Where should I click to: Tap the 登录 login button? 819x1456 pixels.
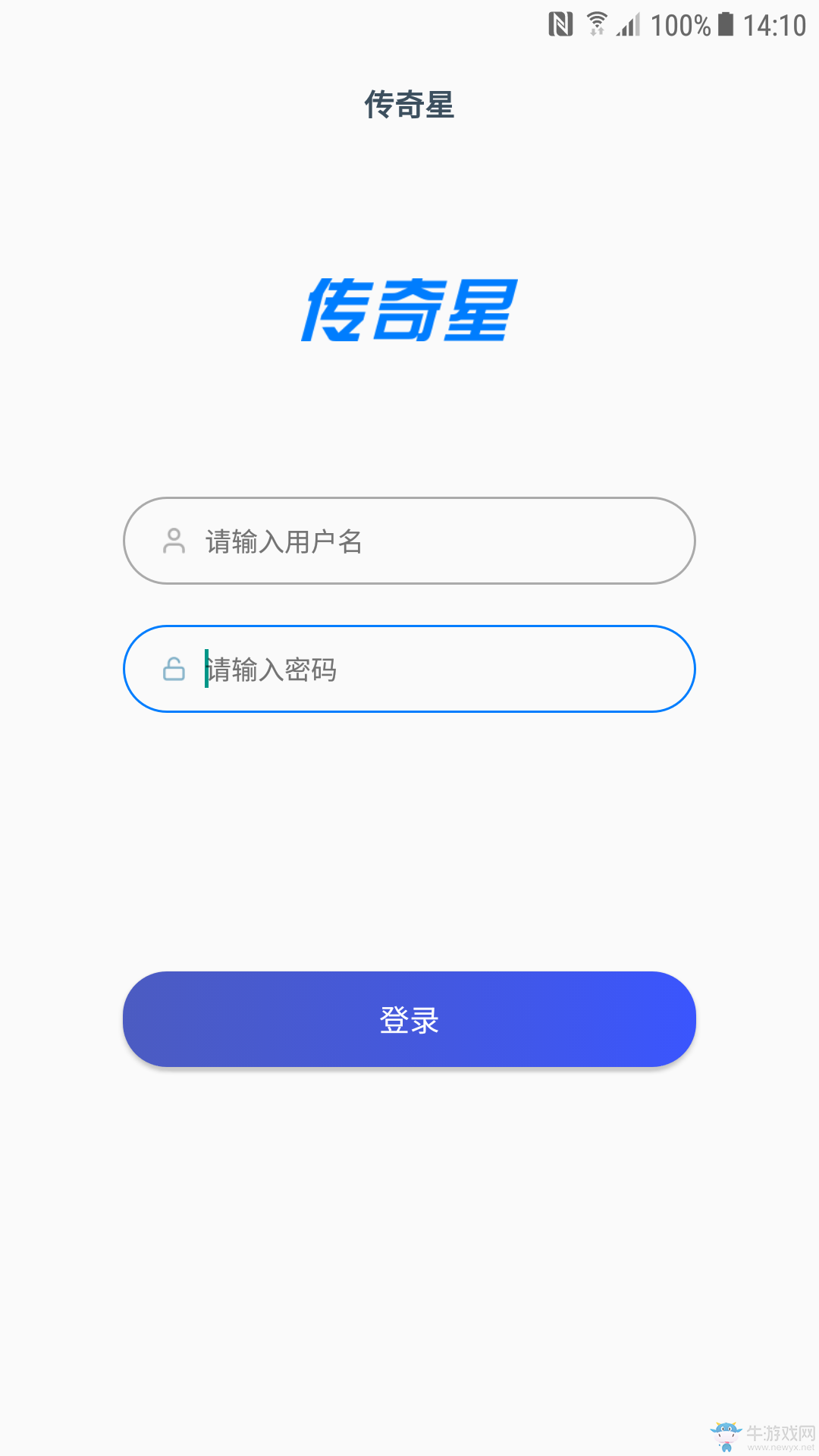point(409,1019)
